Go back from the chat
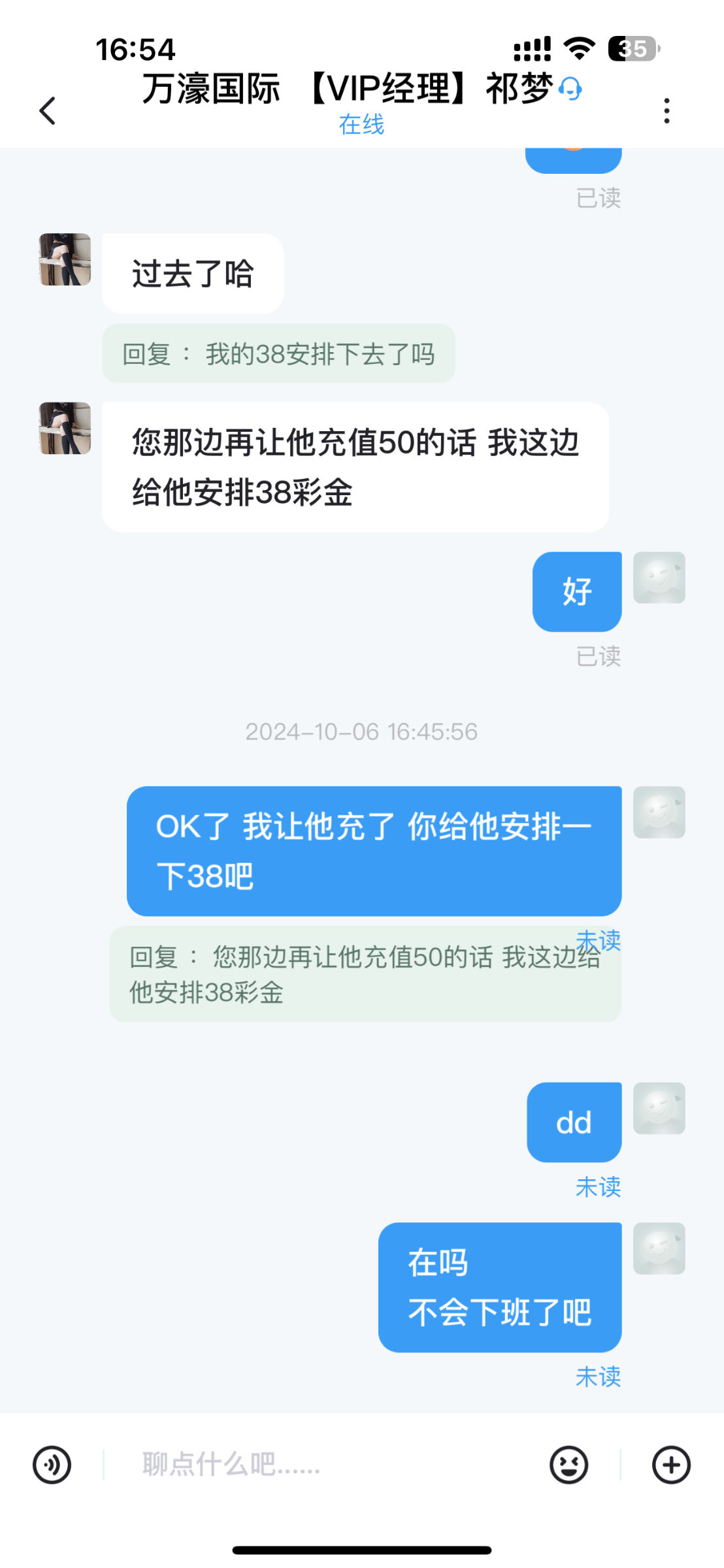Image resolution: width=724 pixels, height=1568 pixels. pos(48,110)
